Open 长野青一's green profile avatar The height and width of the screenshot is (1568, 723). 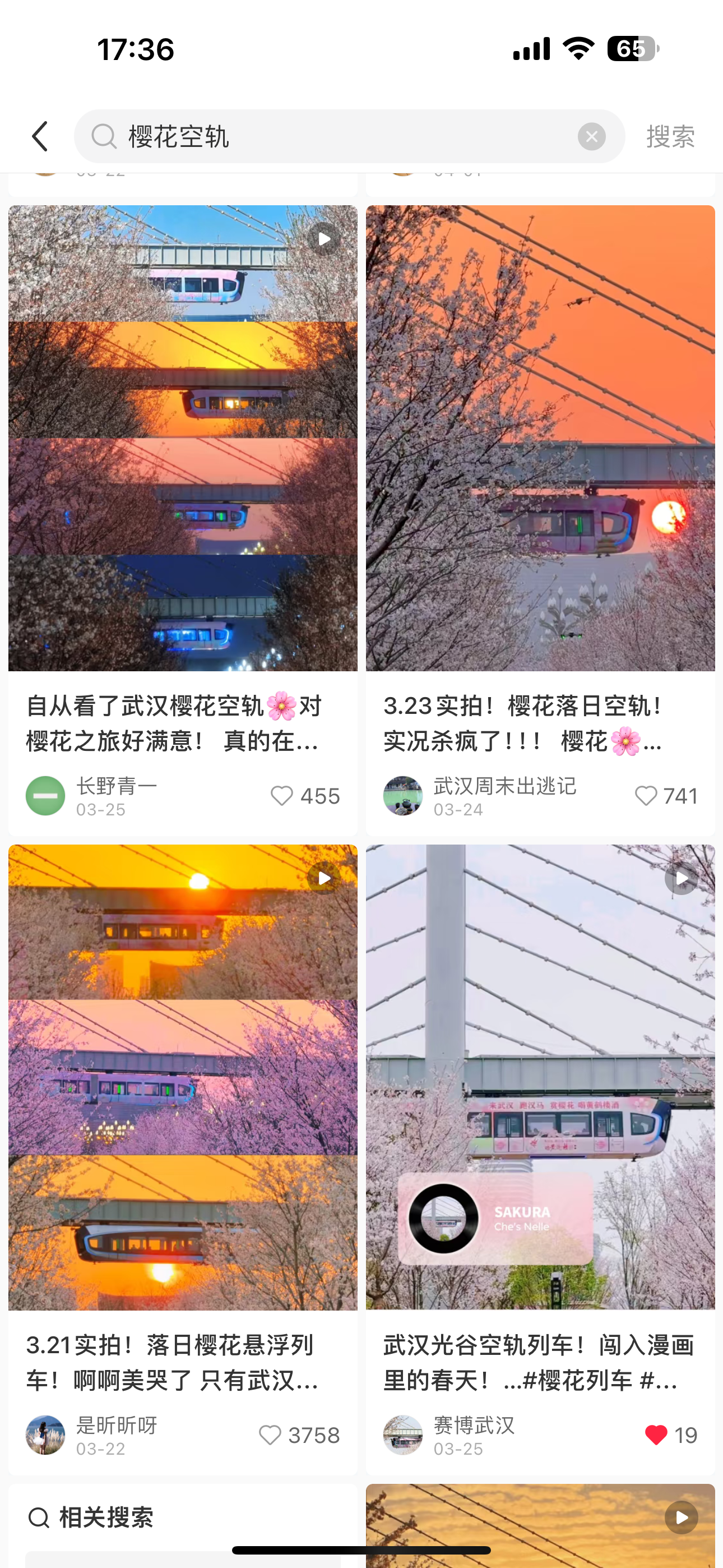pyautogui.click(x=45, y=796)
